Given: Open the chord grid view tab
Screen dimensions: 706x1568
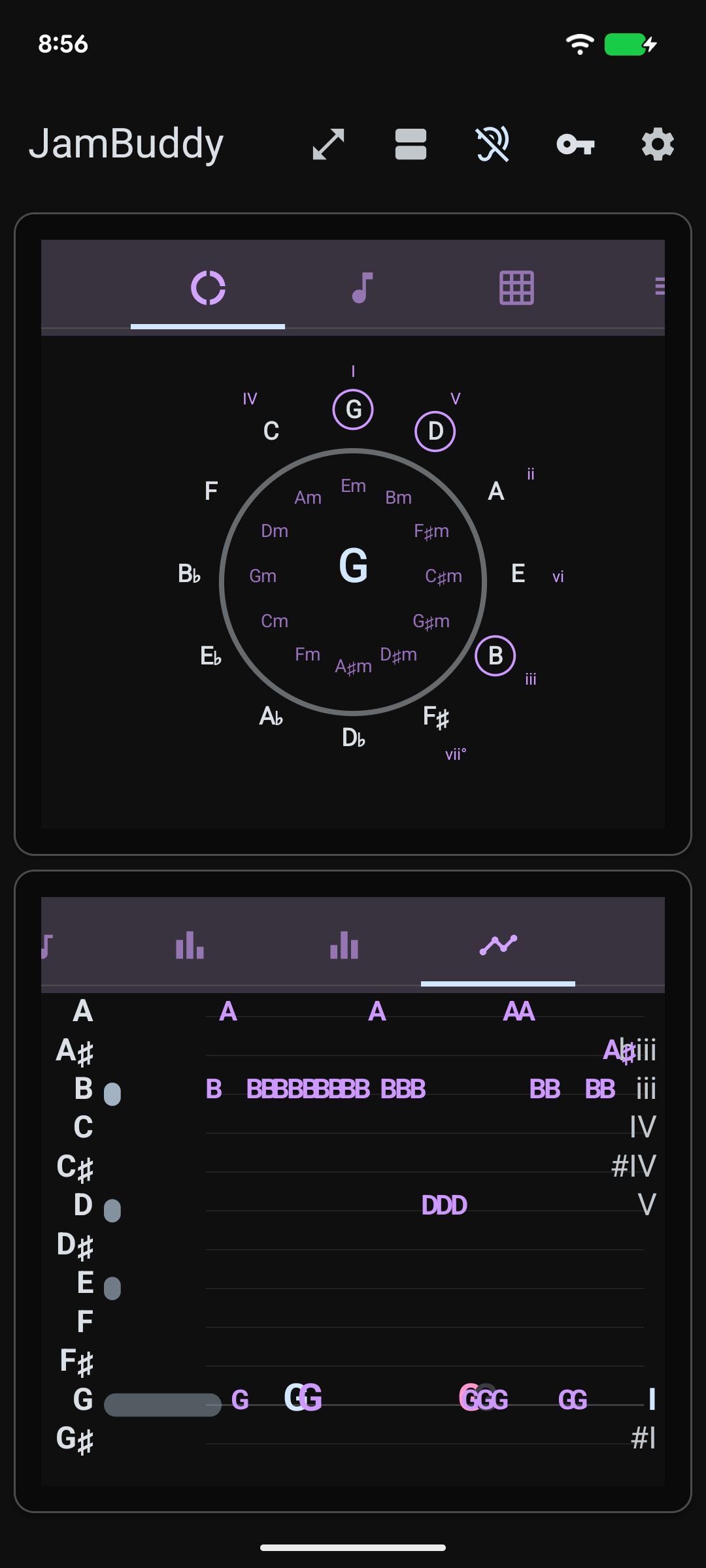Looking at the screenshot, I should tap(516, 286).
